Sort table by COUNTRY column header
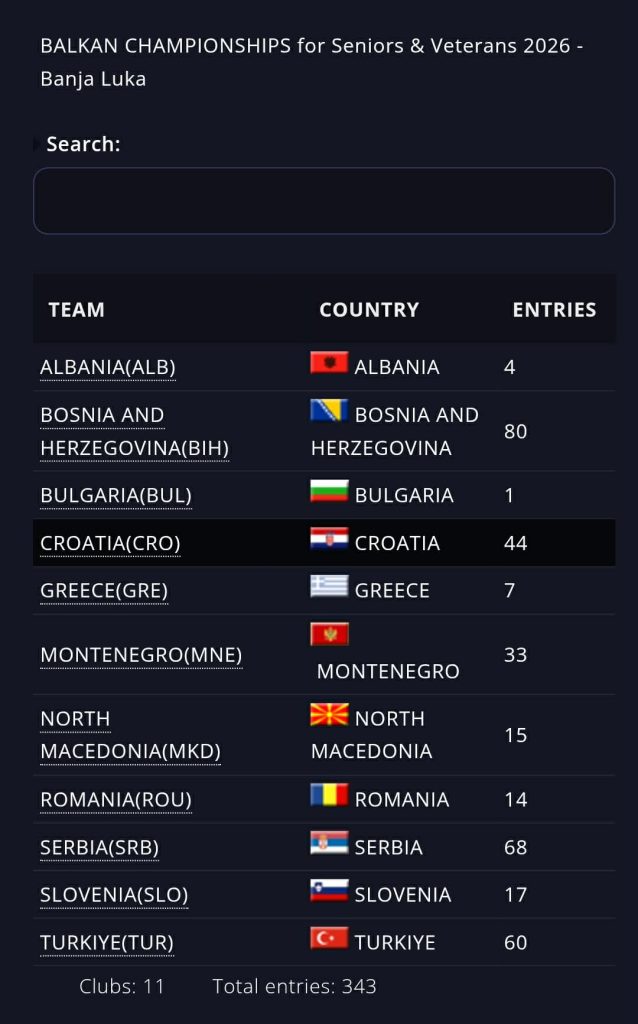The height and width of the screenshot is (1024, 638). point(369,310)
